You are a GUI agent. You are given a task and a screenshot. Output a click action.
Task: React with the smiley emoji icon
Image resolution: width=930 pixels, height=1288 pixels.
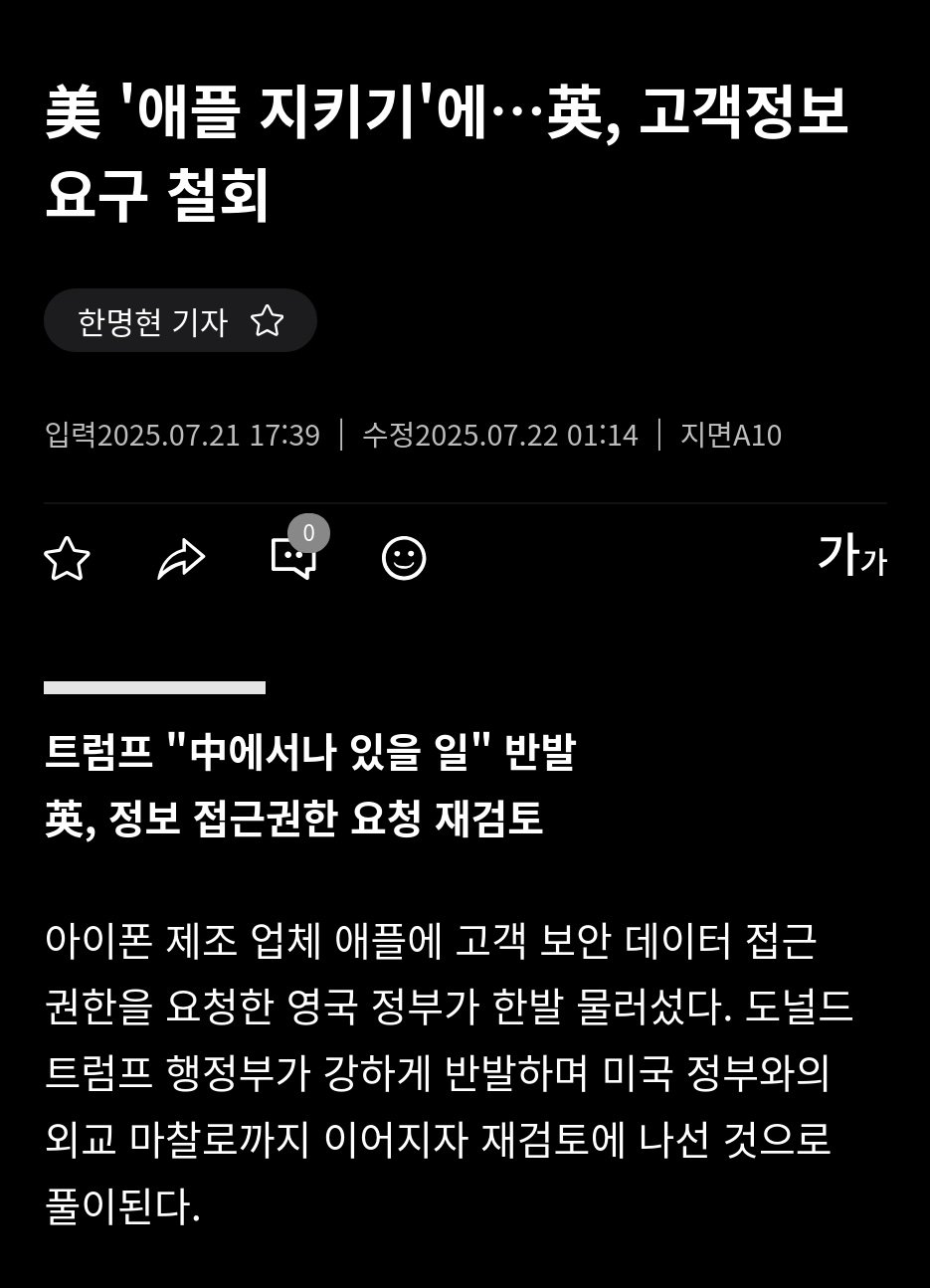click(x=404, y=558)
